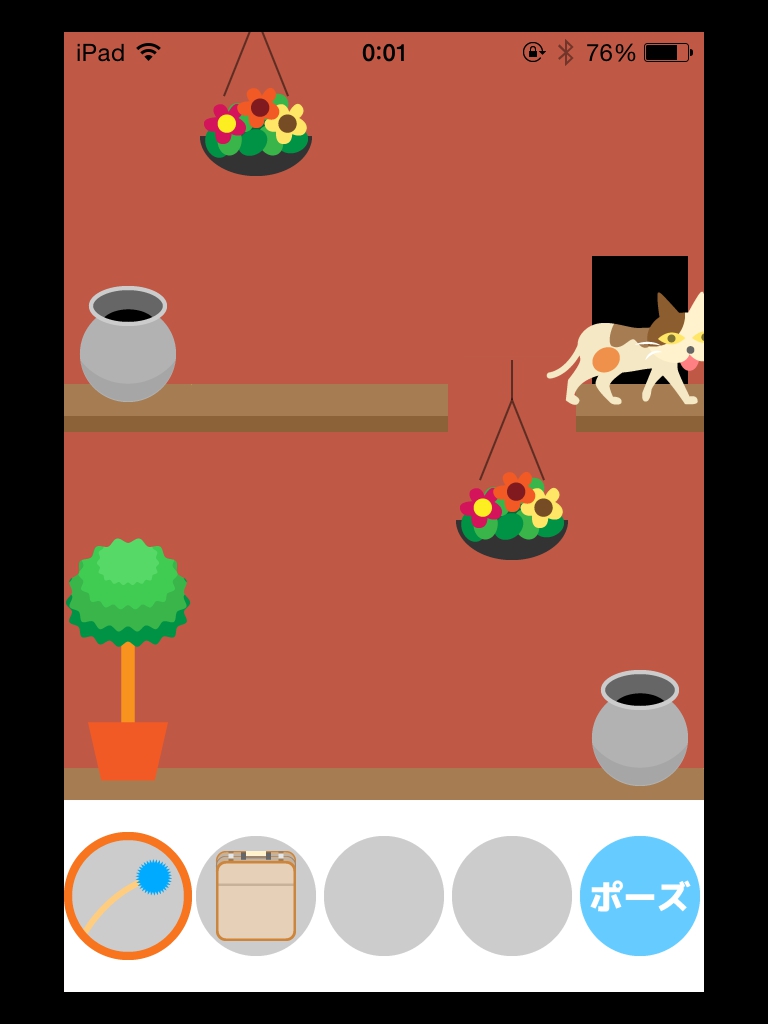
Task: Select the cardboard box item
Action: click(256, 896)
